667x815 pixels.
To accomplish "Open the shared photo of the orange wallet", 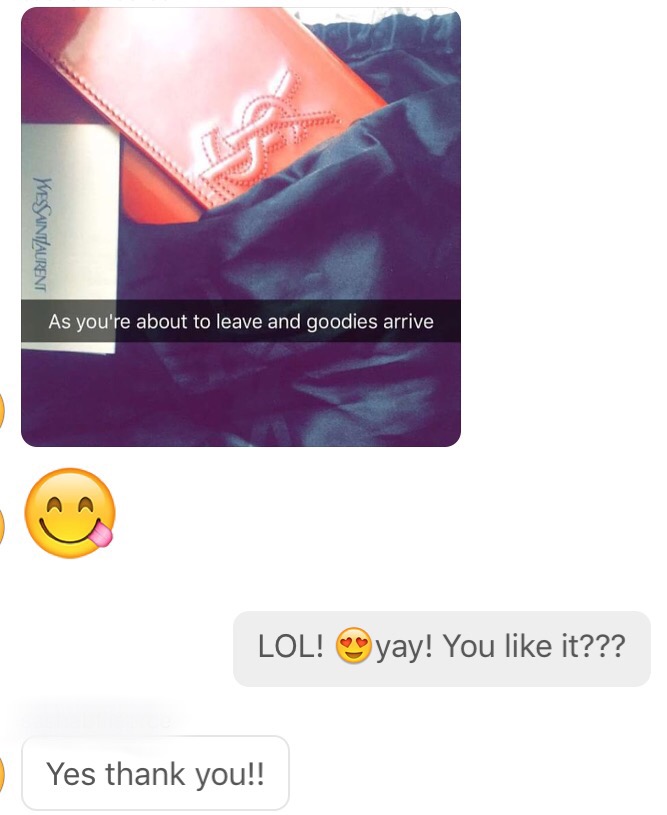I will click(x=240, y=227).
